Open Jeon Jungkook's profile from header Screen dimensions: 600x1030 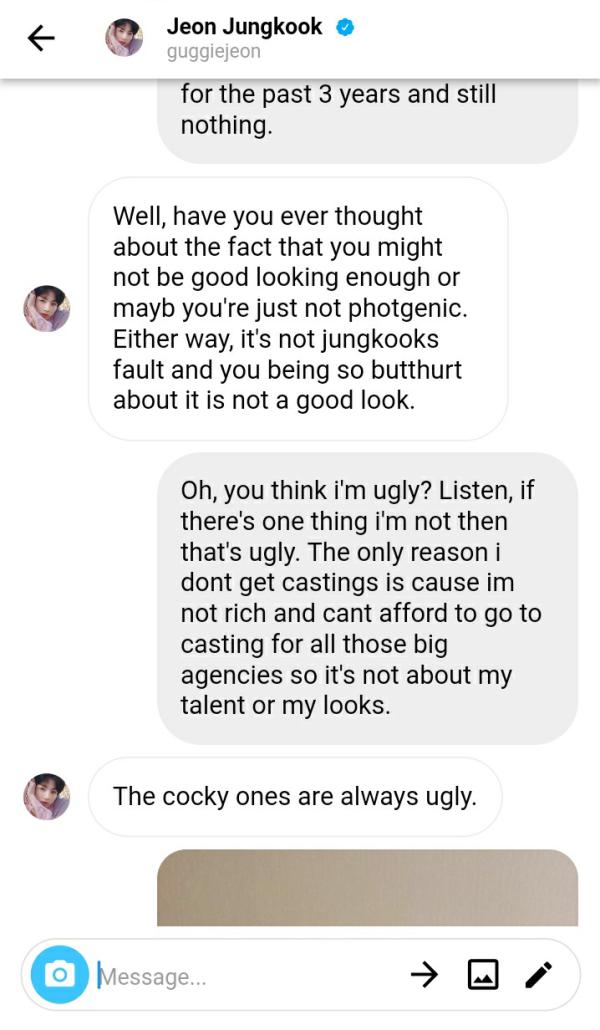coord(245,28)
